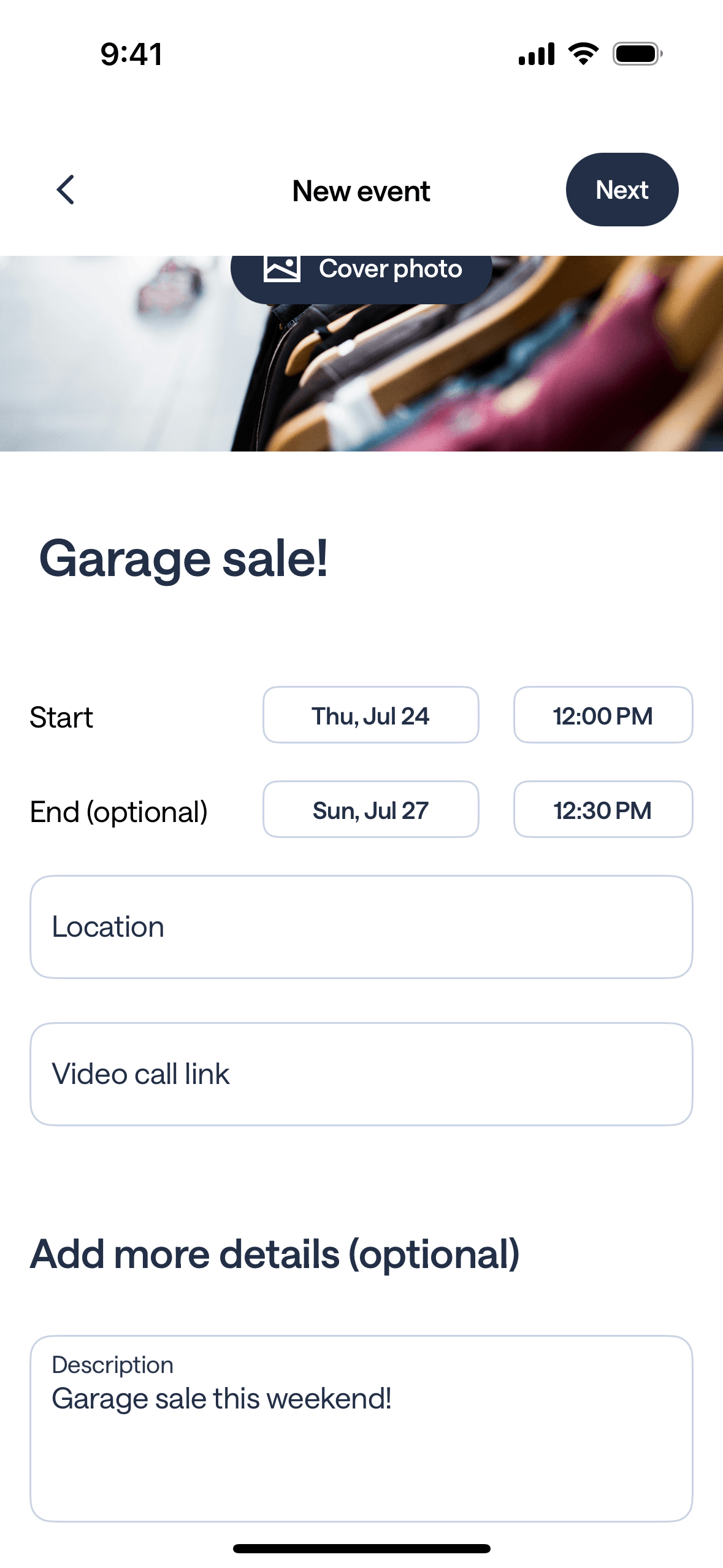
Task: Focus the Location field
Action: click(361, 926)
